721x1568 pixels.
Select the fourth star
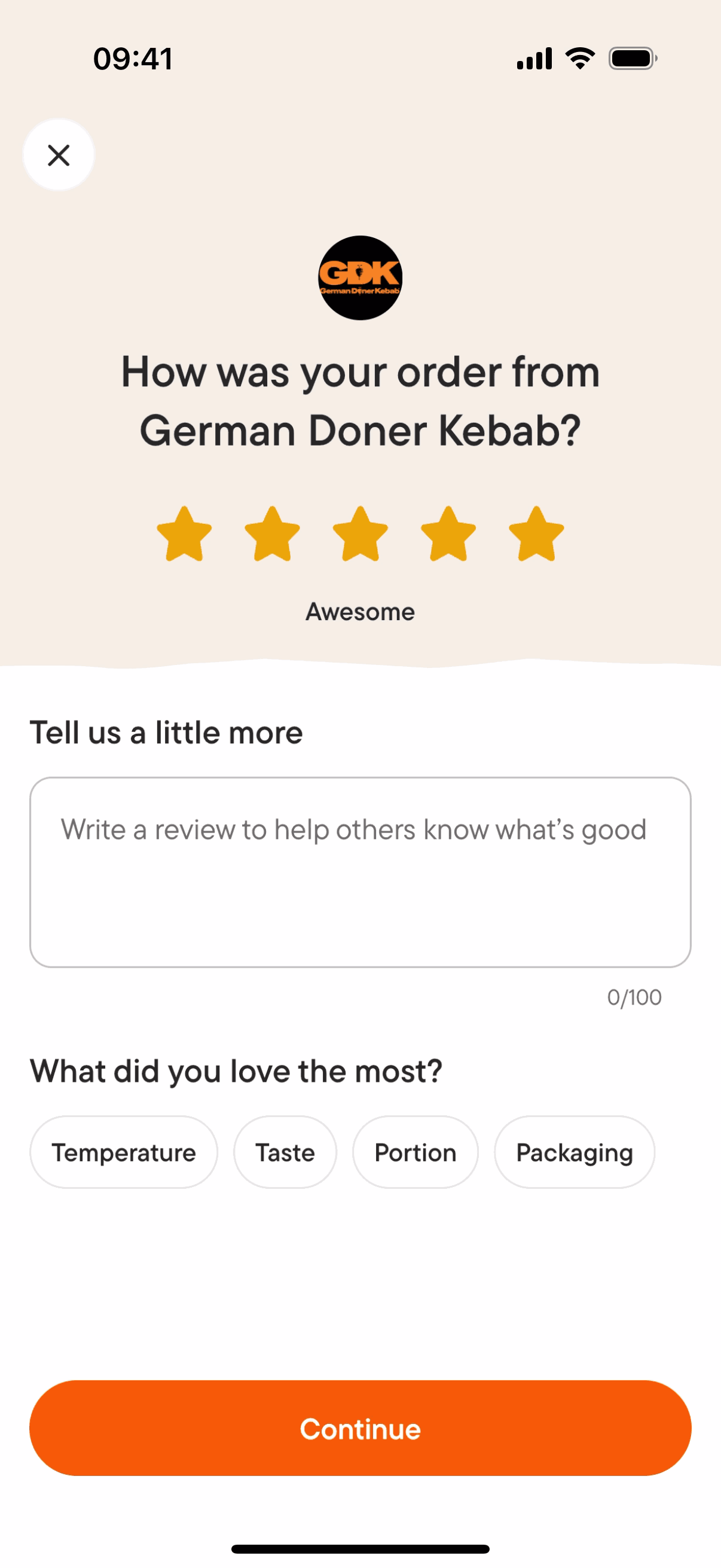coord(448,534)
